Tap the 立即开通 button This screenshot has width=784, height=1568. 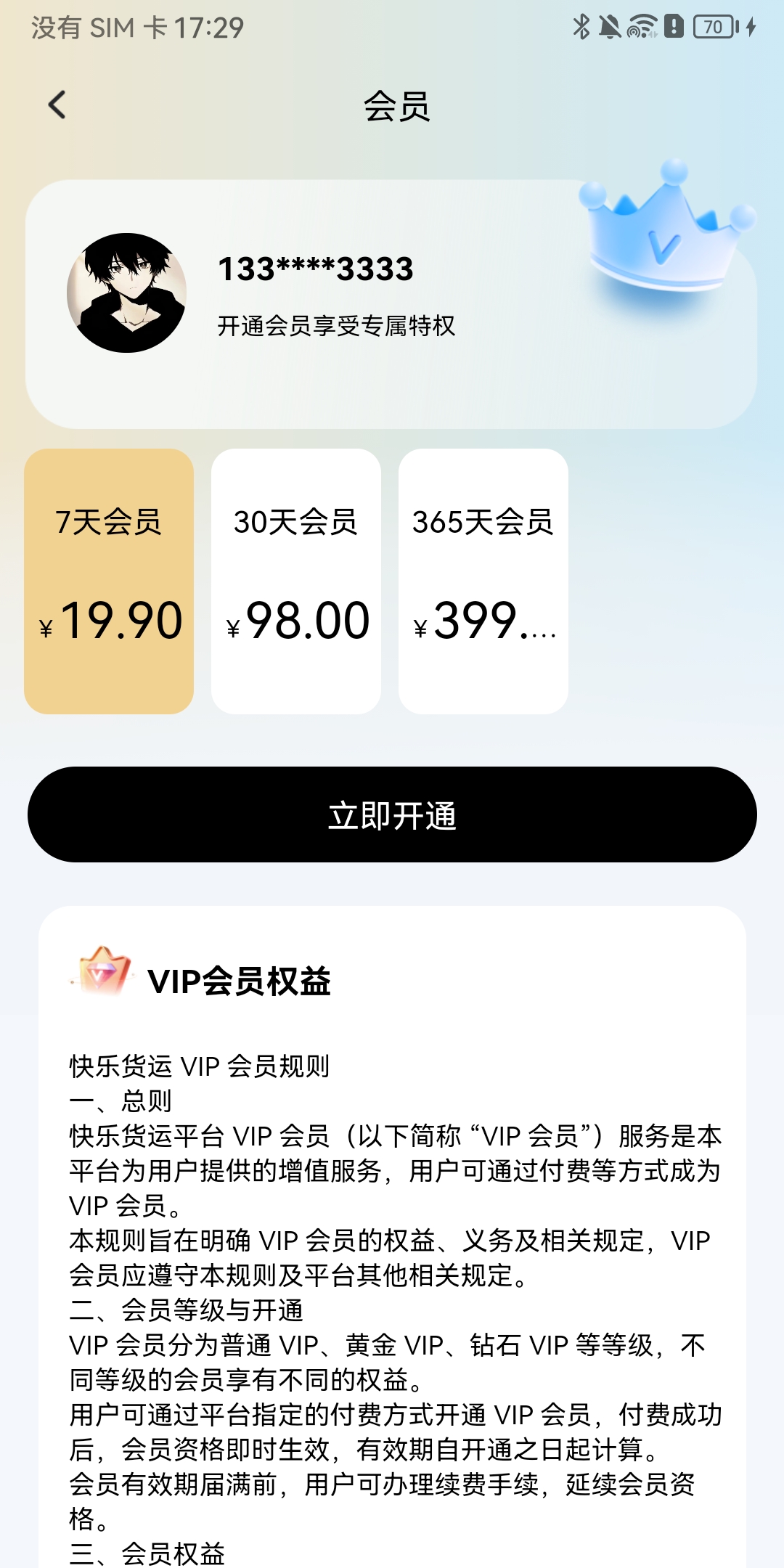[x=392, y=814]
